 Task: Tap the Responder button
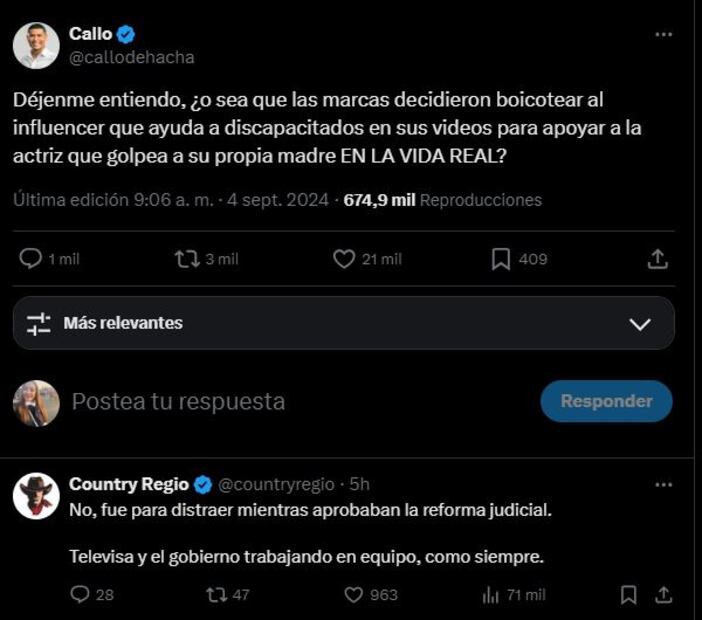tap(606, 401)
